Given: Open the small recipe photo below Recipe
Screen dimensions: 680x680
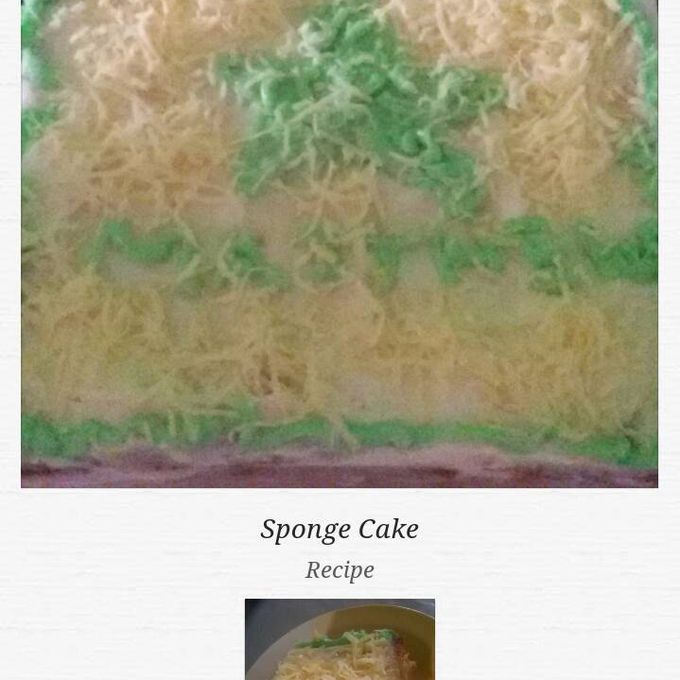Looking at the screenshot, I should coord(339,640).
